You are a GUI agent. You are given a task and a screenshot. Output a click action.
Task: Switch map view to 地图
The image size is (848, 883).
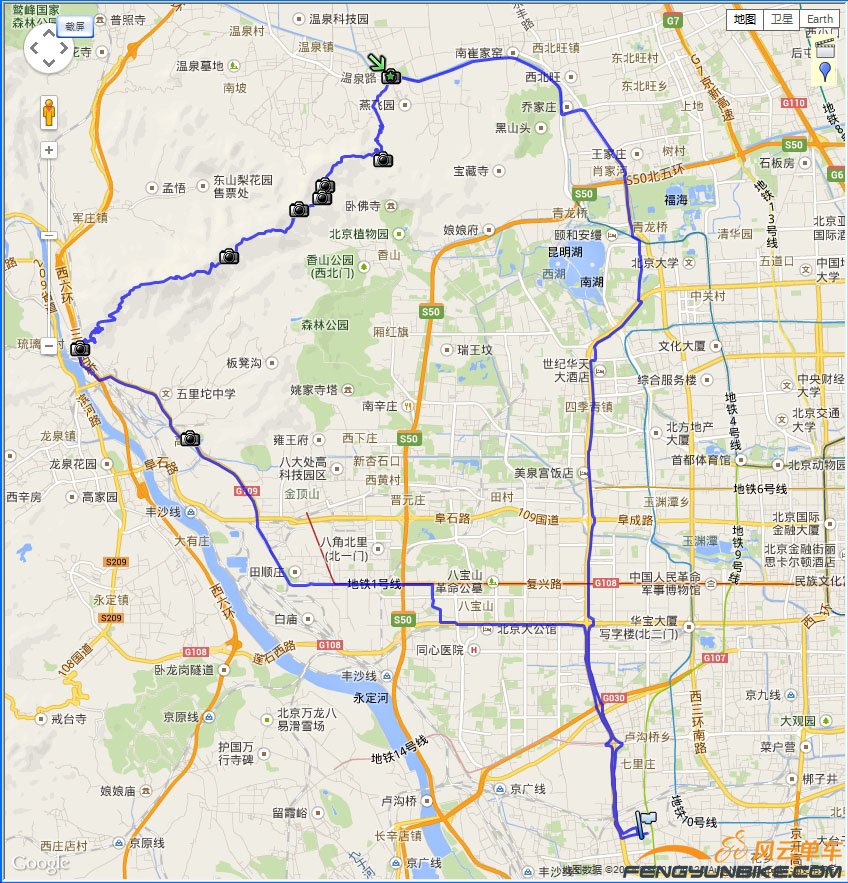tap(744, 19)
